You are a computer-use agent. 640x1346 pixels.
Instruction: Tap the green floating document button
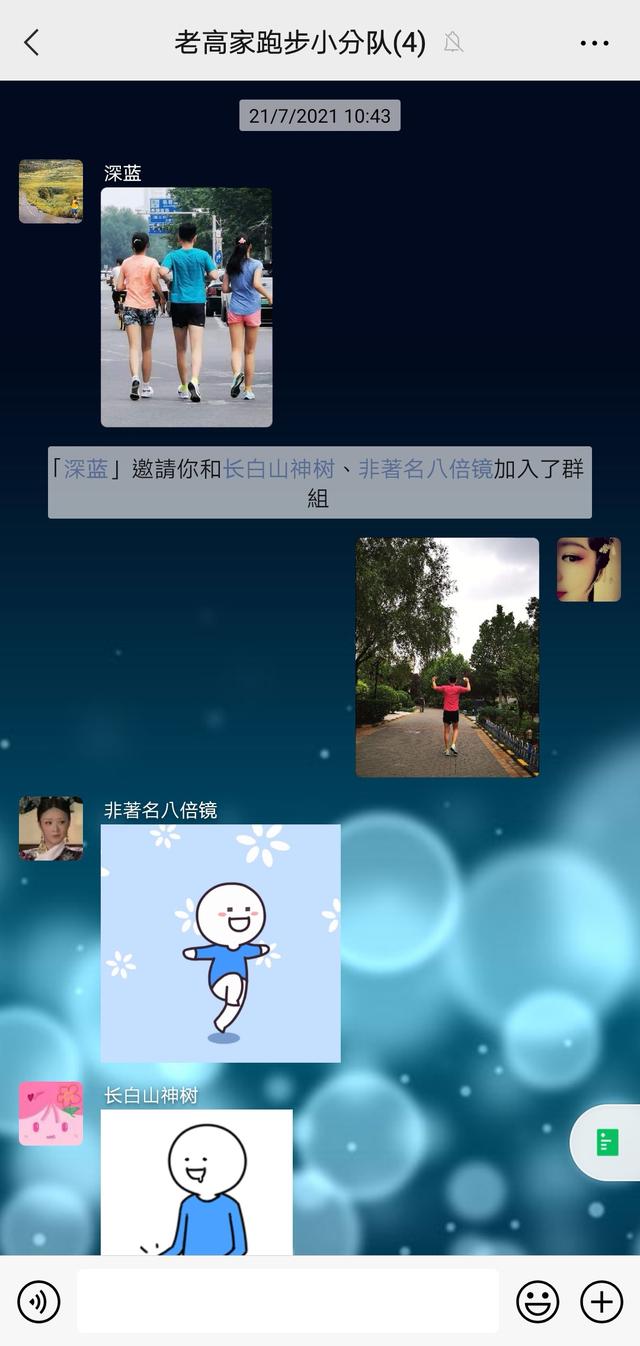[607, 1142]
